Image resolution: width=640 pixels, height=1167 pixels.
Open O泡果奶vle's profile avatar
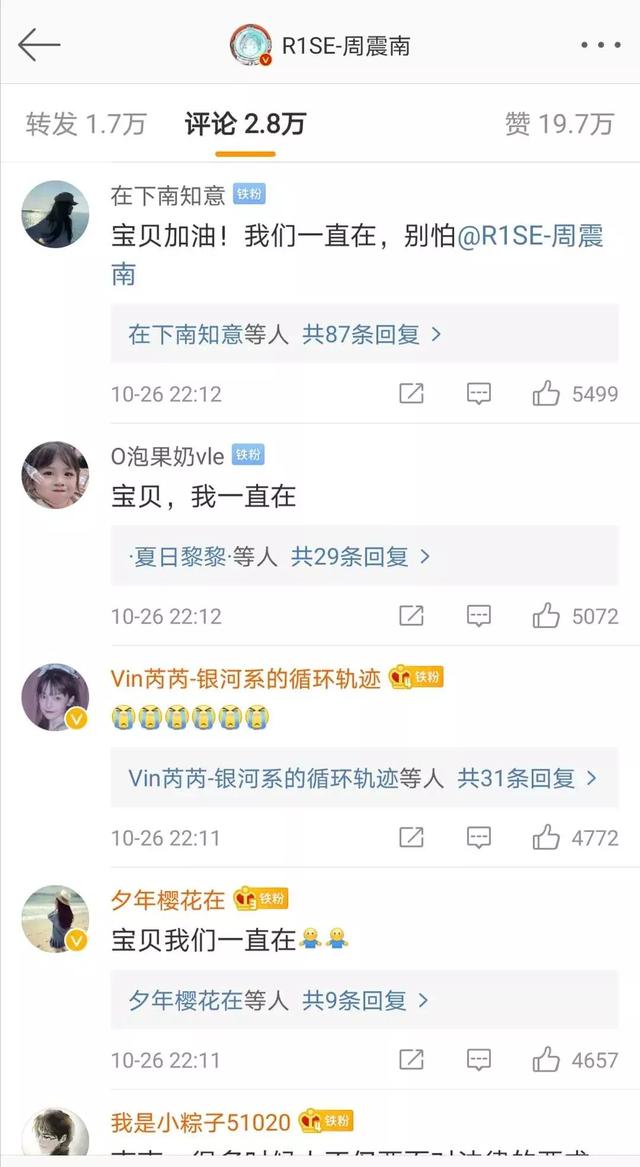(56, 475)
